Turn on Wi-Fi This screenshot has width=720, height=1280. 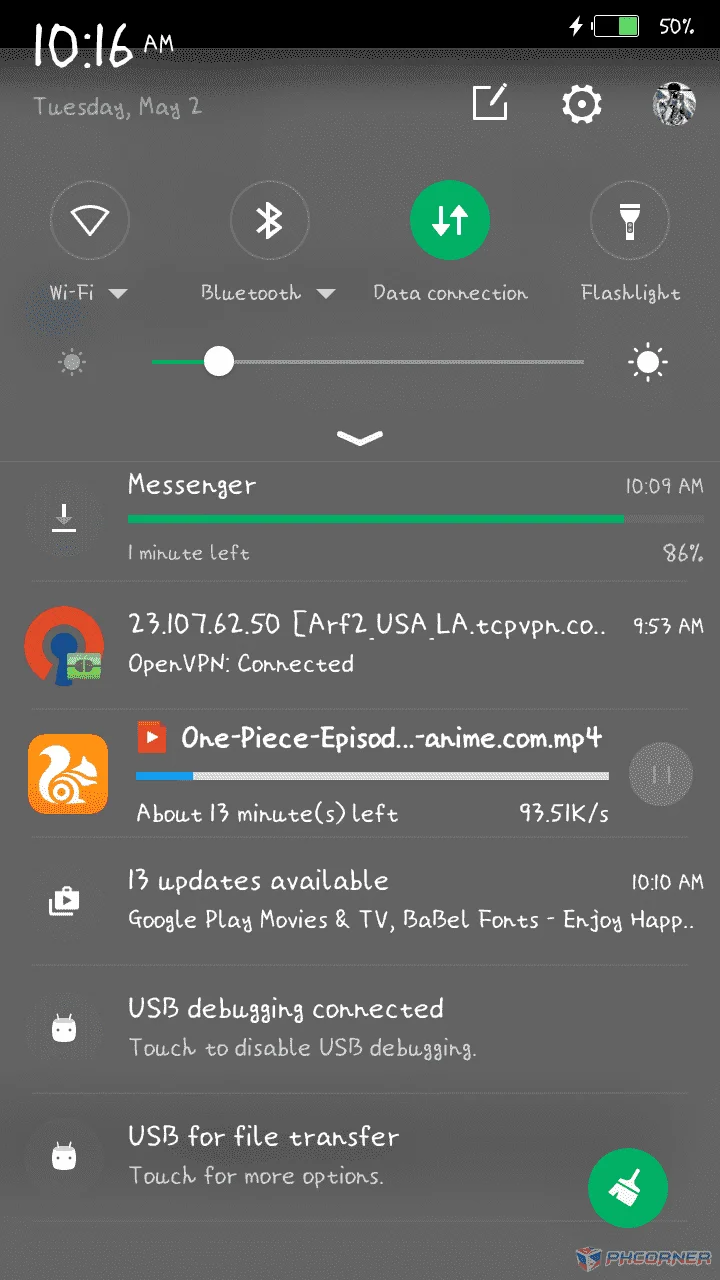click(x=90, y=221)
